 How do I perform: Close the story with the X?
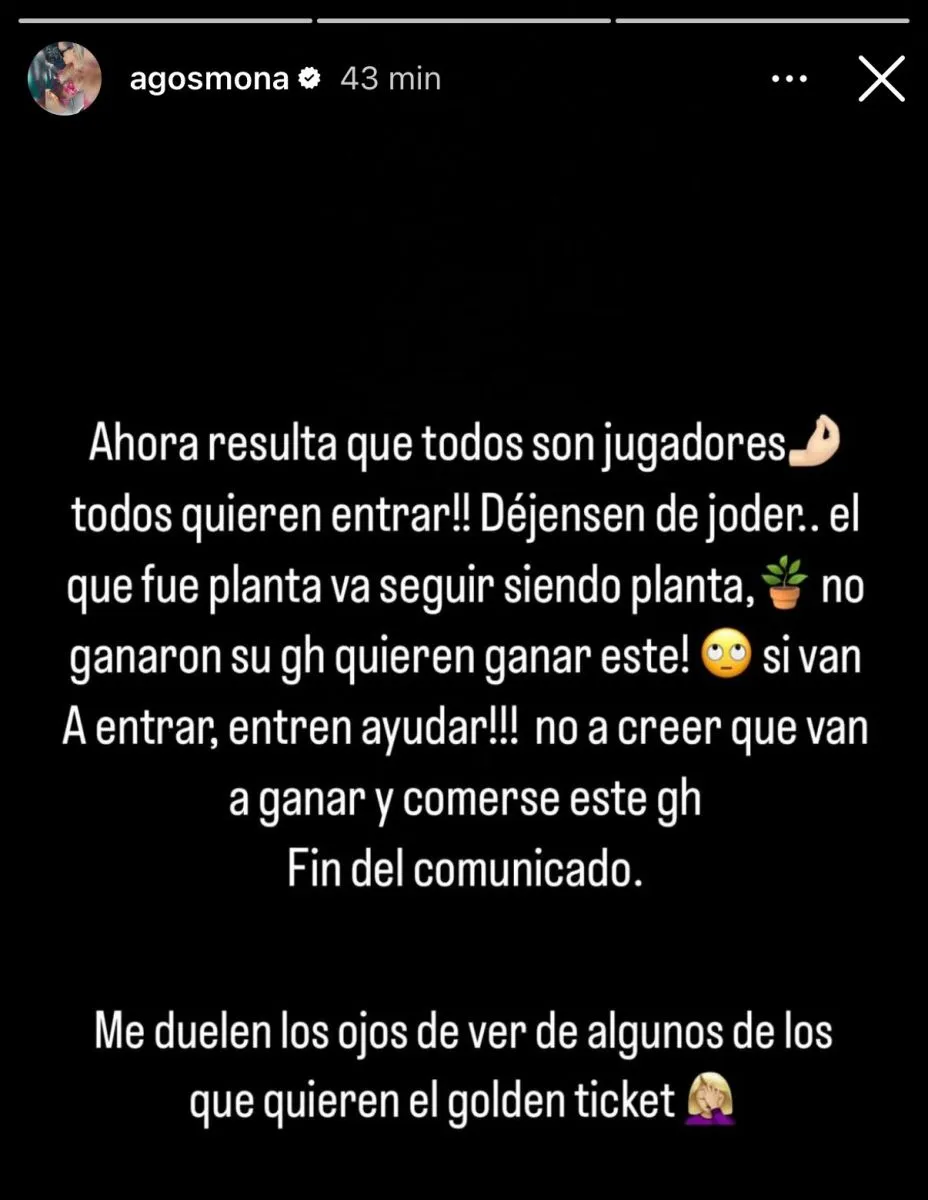click(x=881, y=79)
